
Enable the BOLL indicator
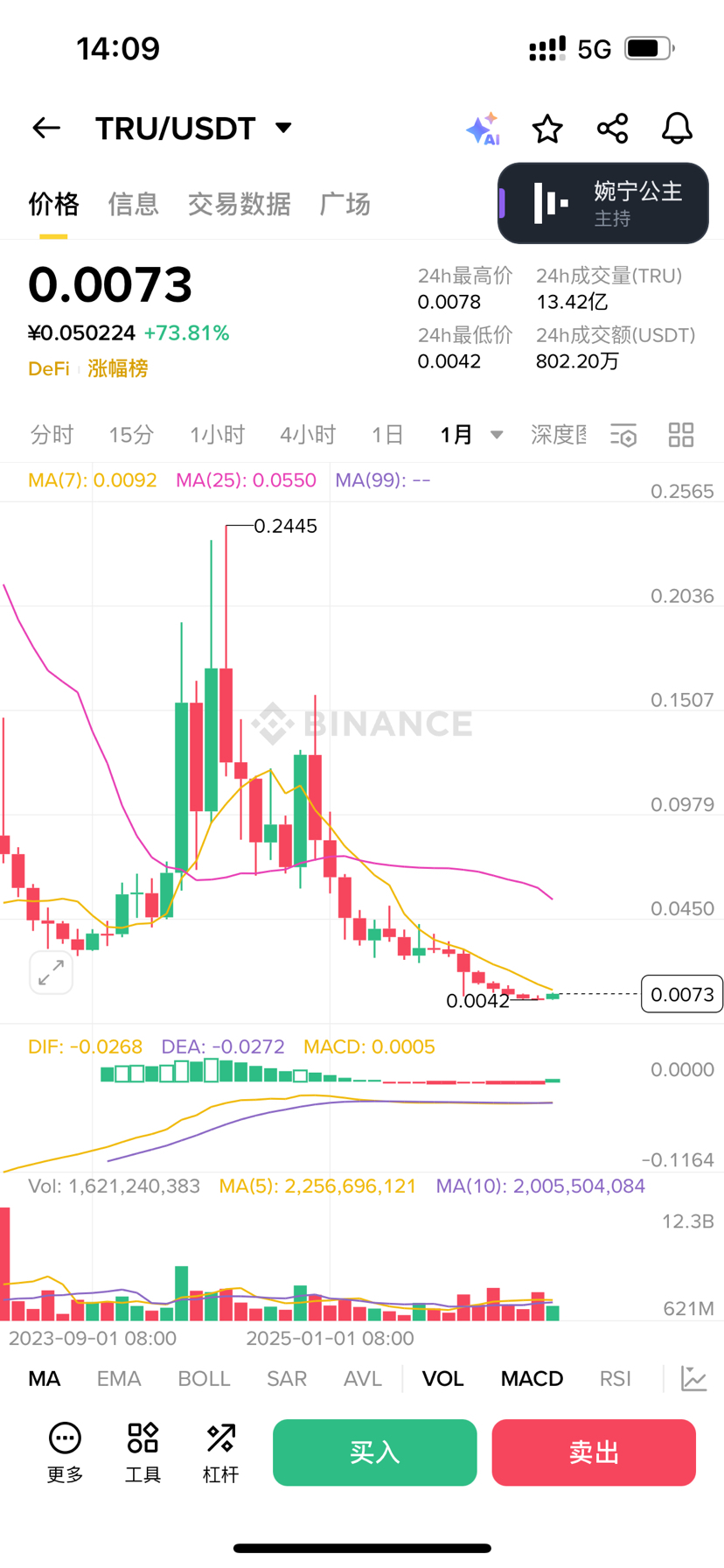204,1378
